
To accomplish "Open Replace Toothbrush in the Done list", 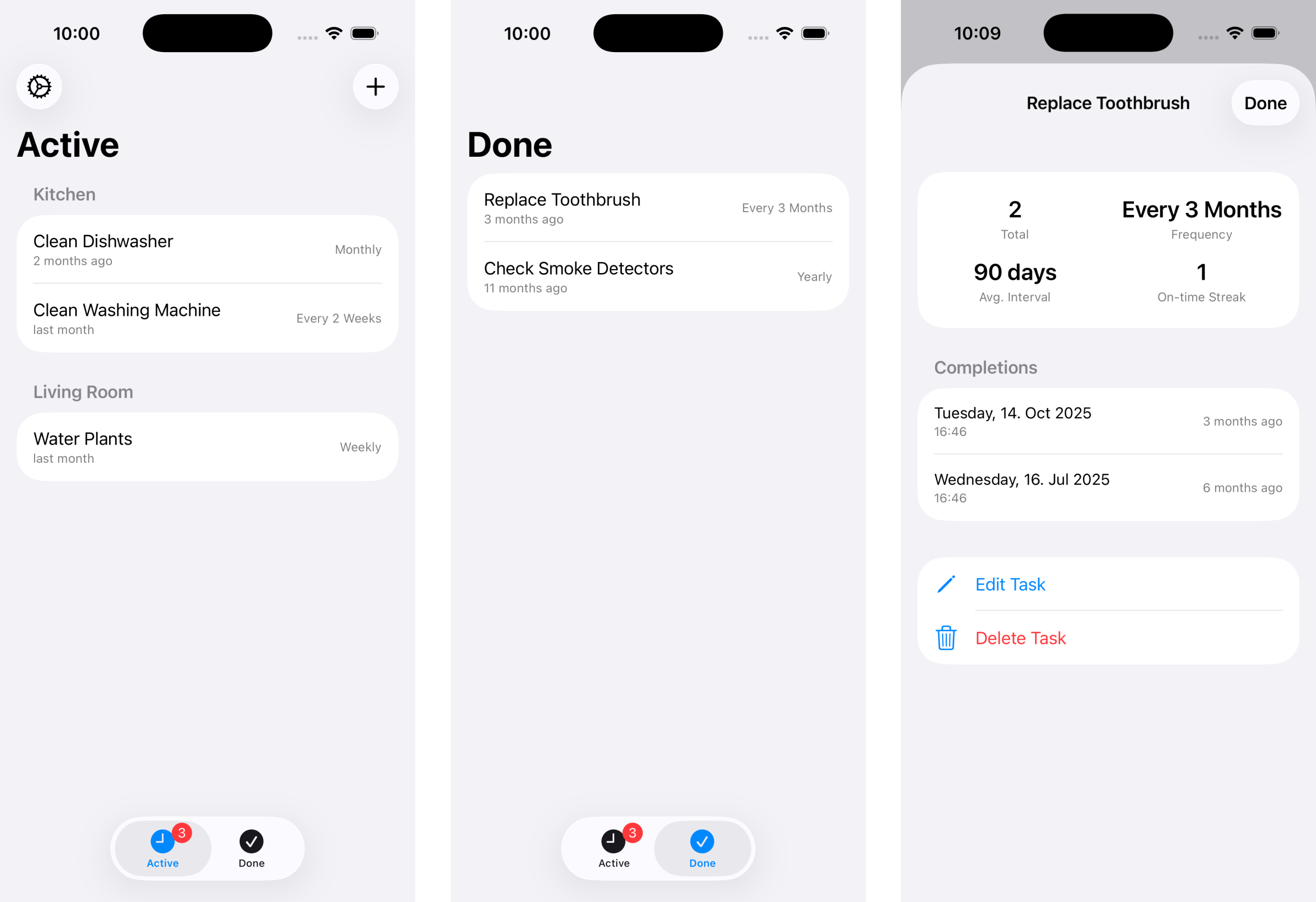I will 657,208.
